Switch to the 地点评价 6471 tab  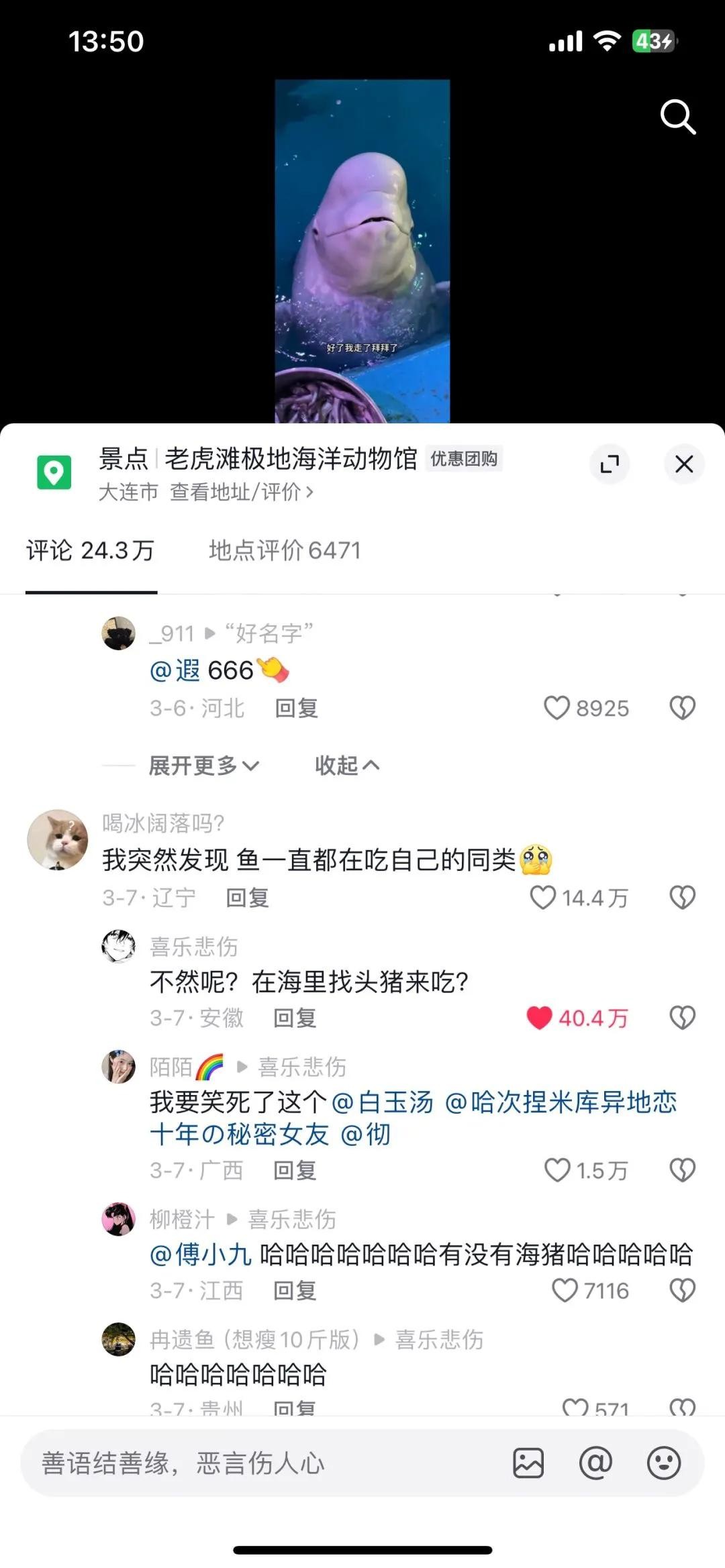pyautogui.click(x=285, y=551)
